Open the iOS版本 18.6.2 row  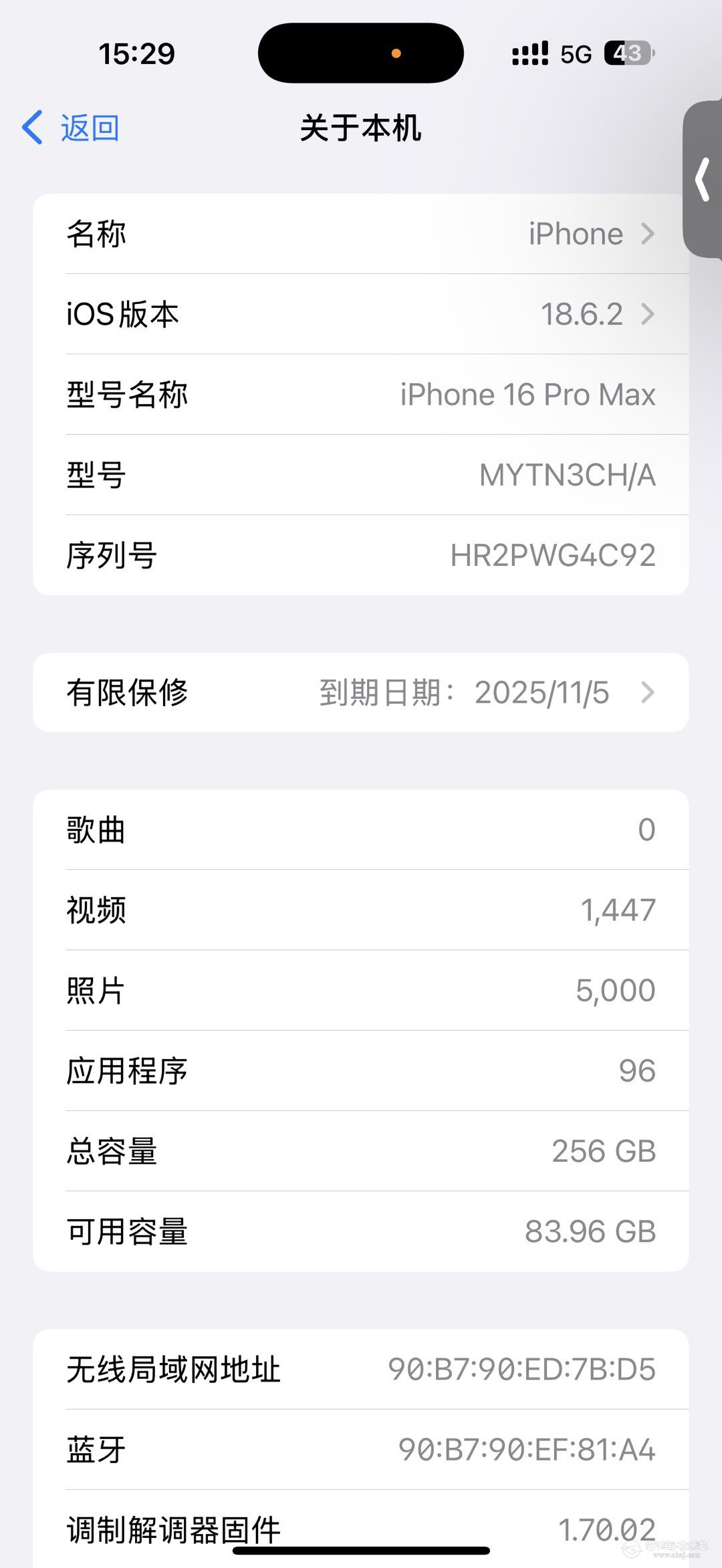point(361,314)
